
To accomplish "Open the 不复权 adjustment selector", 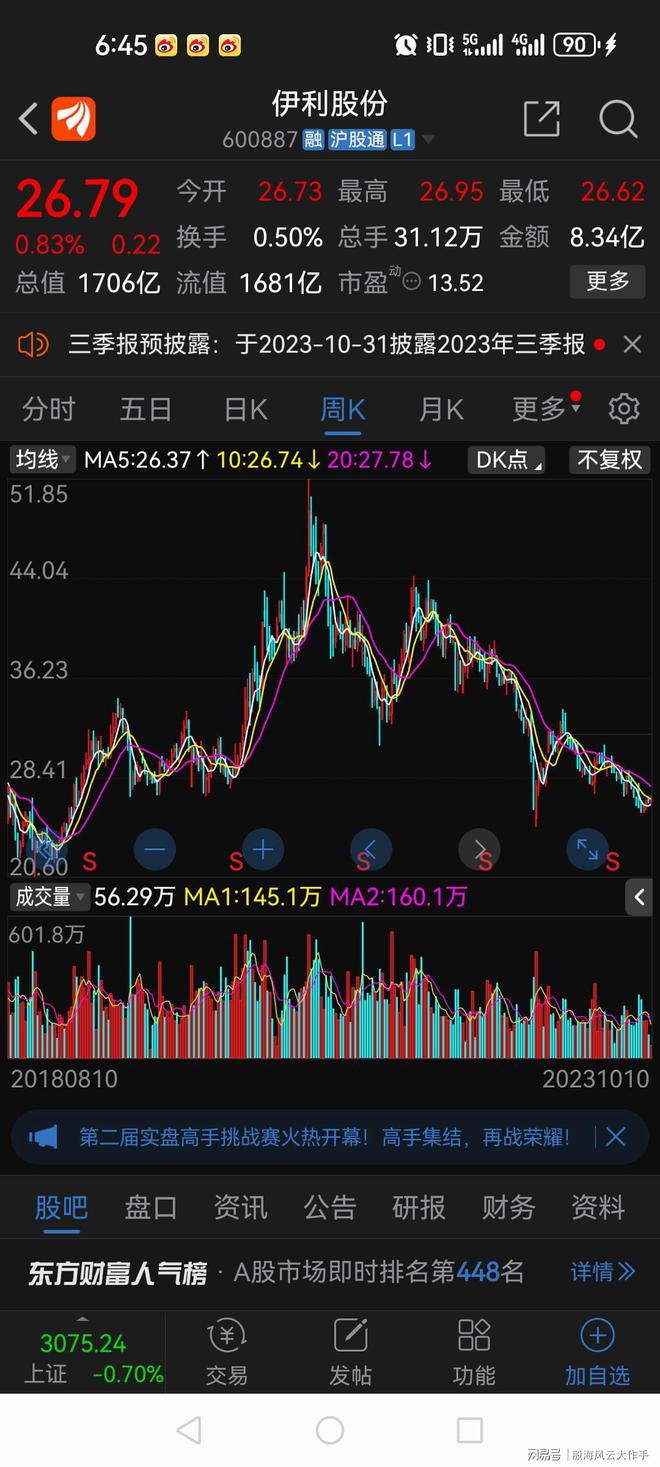I will pos(609,460).
